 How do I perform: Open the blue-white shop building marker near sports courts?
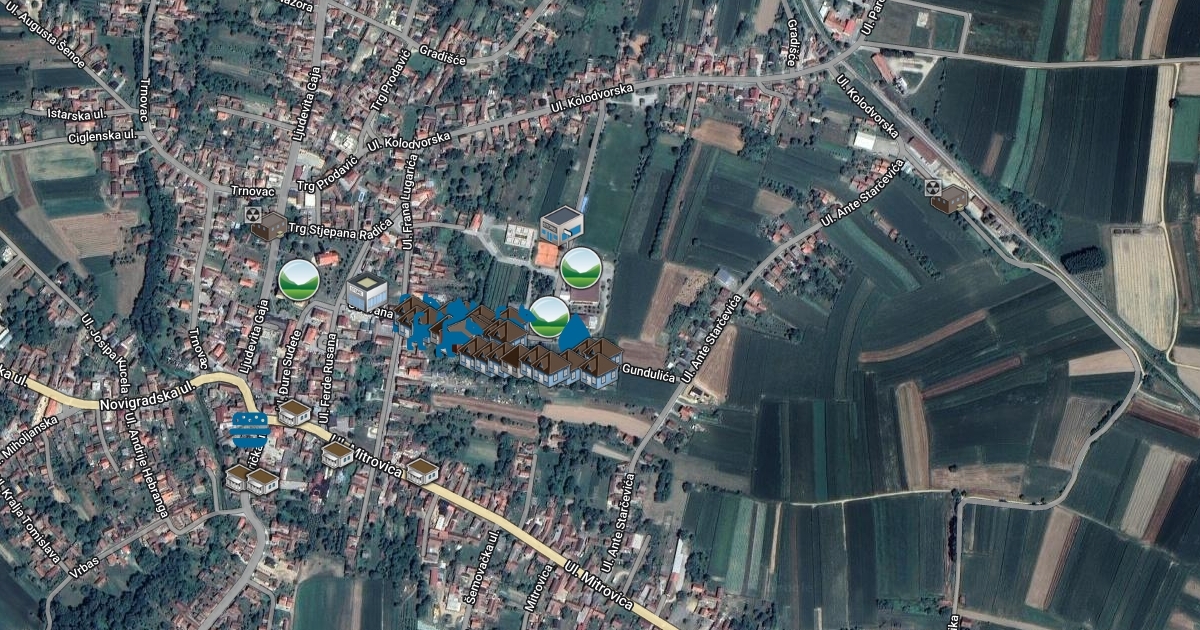pos(562,226)
